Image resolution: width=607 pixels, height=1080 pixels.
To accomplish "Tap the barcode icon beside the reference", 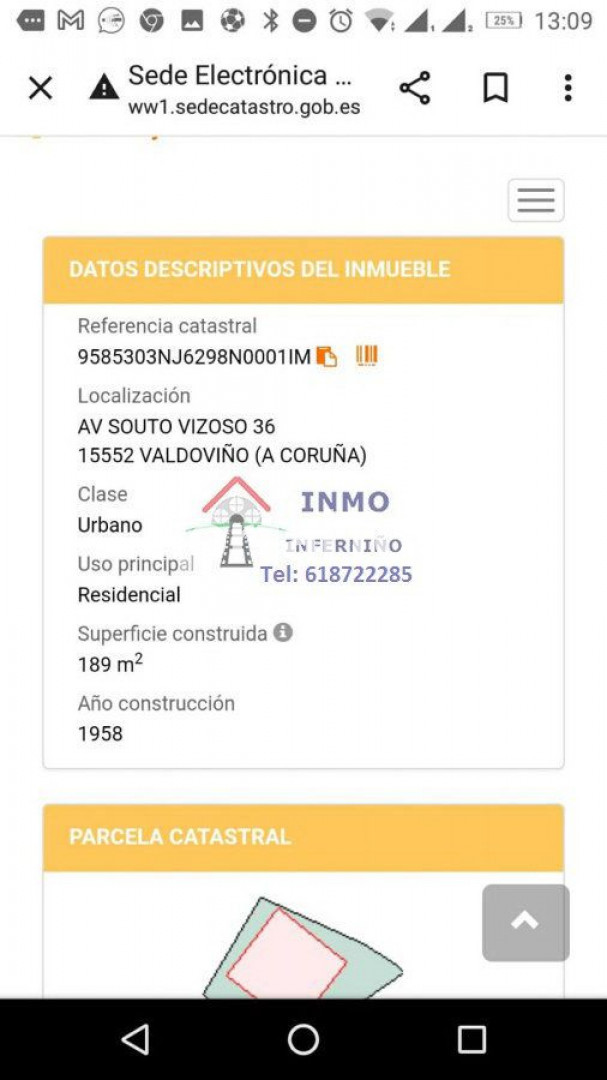I will 367,356.
